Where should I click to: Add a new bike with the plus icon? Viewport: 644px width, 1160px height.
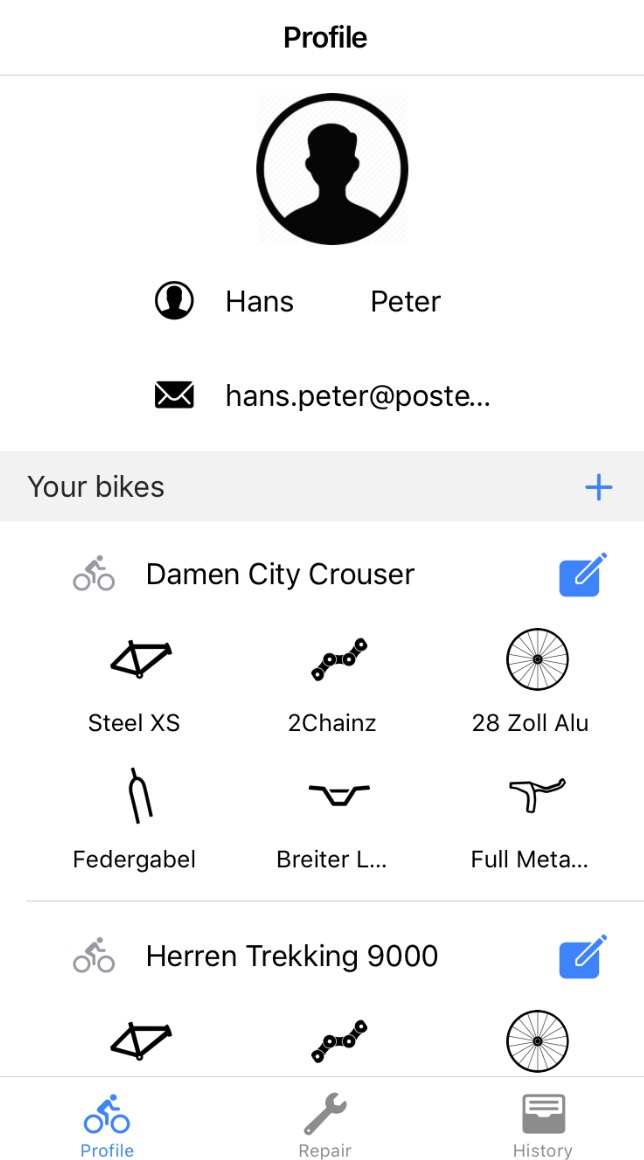[598, 487]
